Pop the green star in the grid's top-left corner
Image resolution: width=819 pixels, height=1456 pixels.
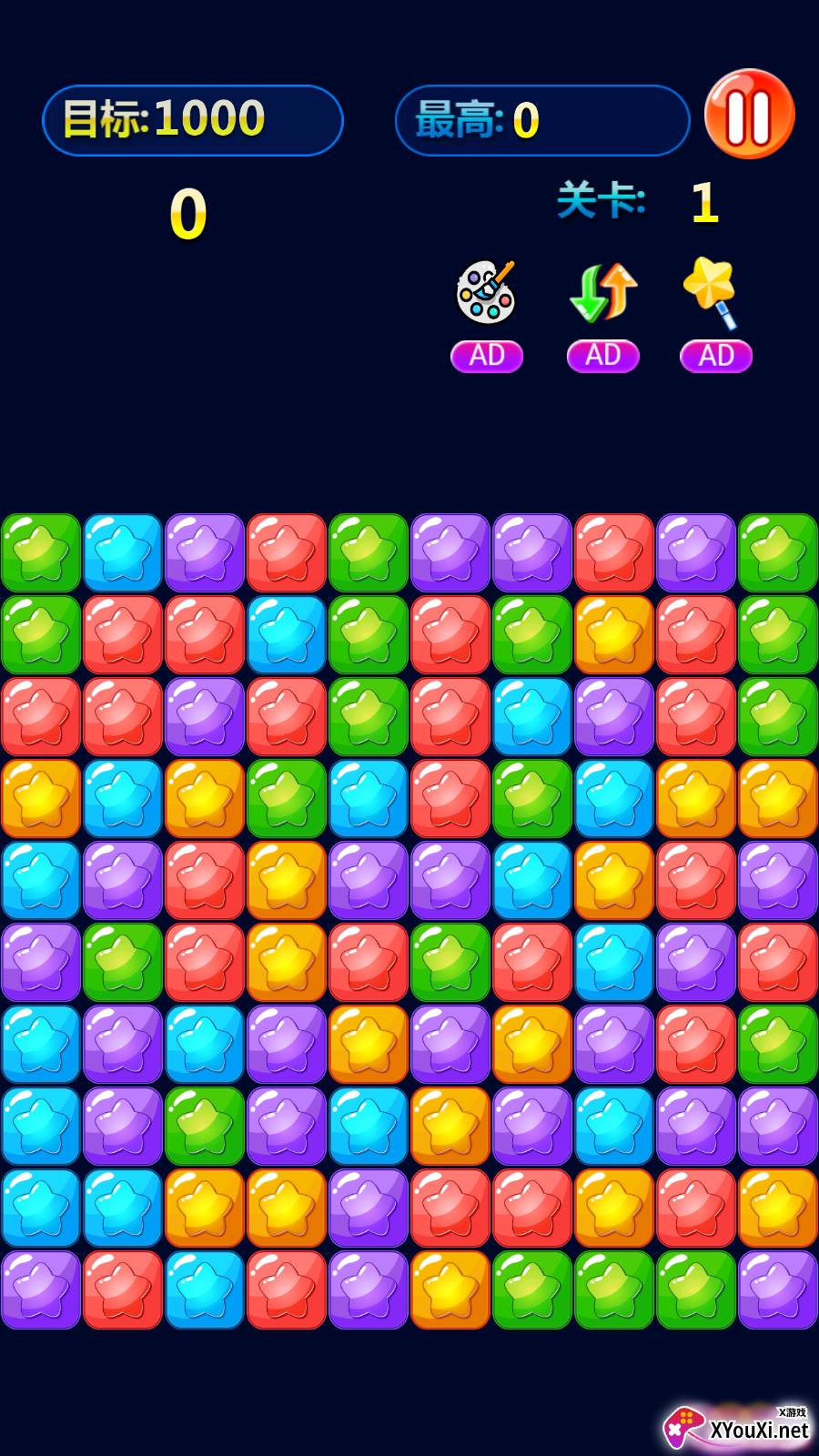click(x=41, y=552)
